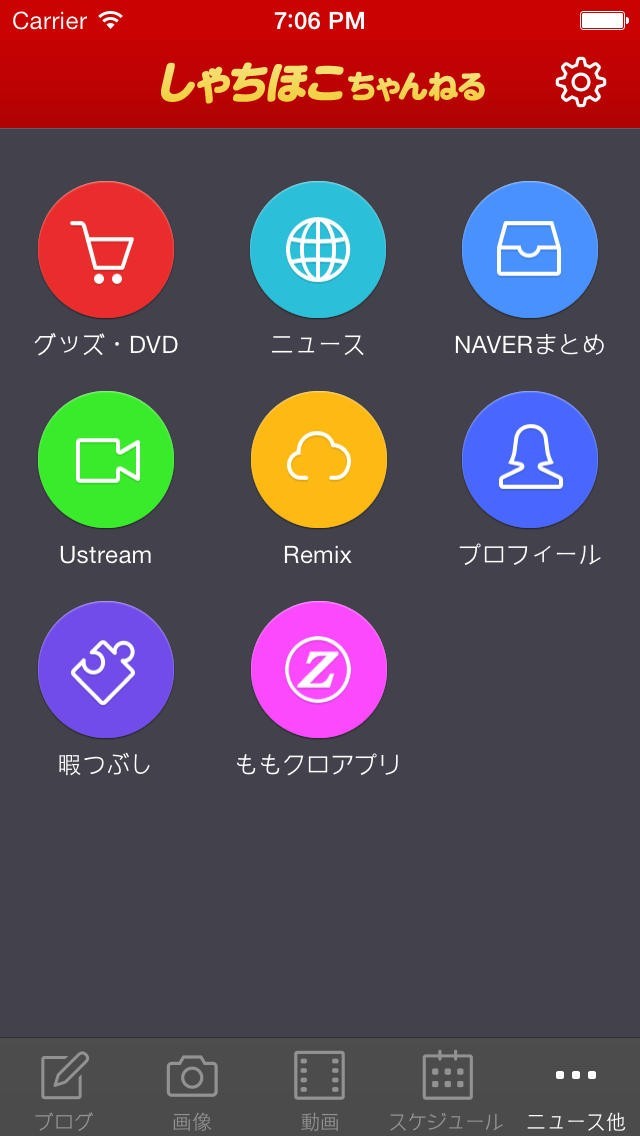This screenshot has width=640, height=1136.
Task: Open グッズ・DVD shopping section
Action: click(x=106, y=250)
